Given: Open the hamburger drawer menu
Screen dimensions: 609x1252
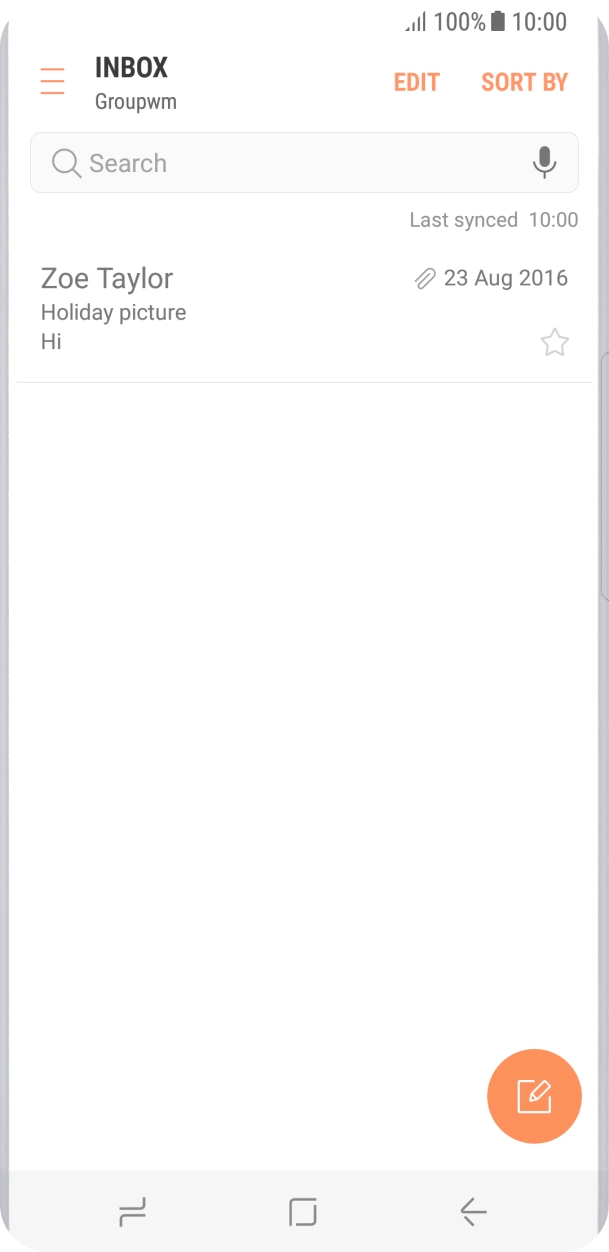Looking at the screenshot, I should pyautogui.click(x=52, y=82).
